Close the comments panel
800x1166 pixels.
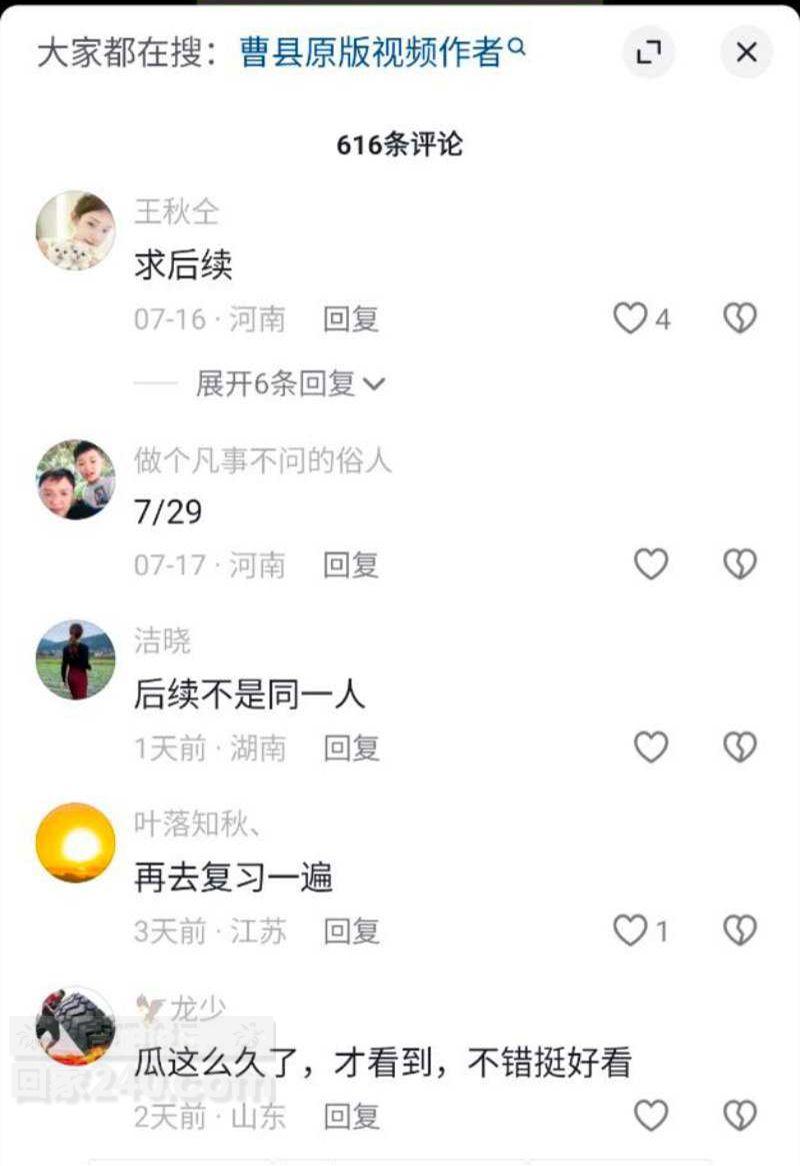click(x=746, y=52)
